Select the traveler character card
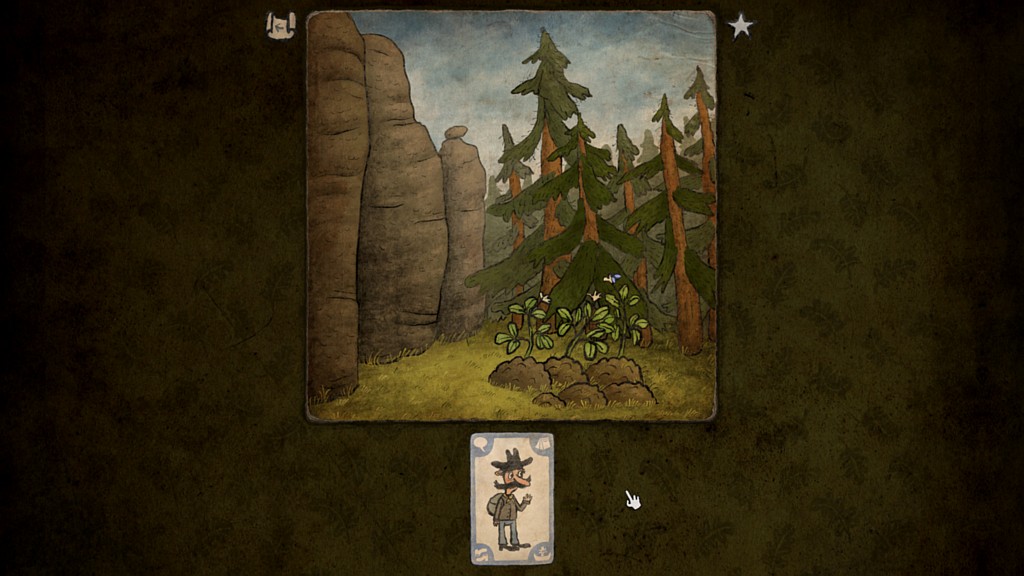This screenshot has height=576, width=1024. click(x=512, y=498)
